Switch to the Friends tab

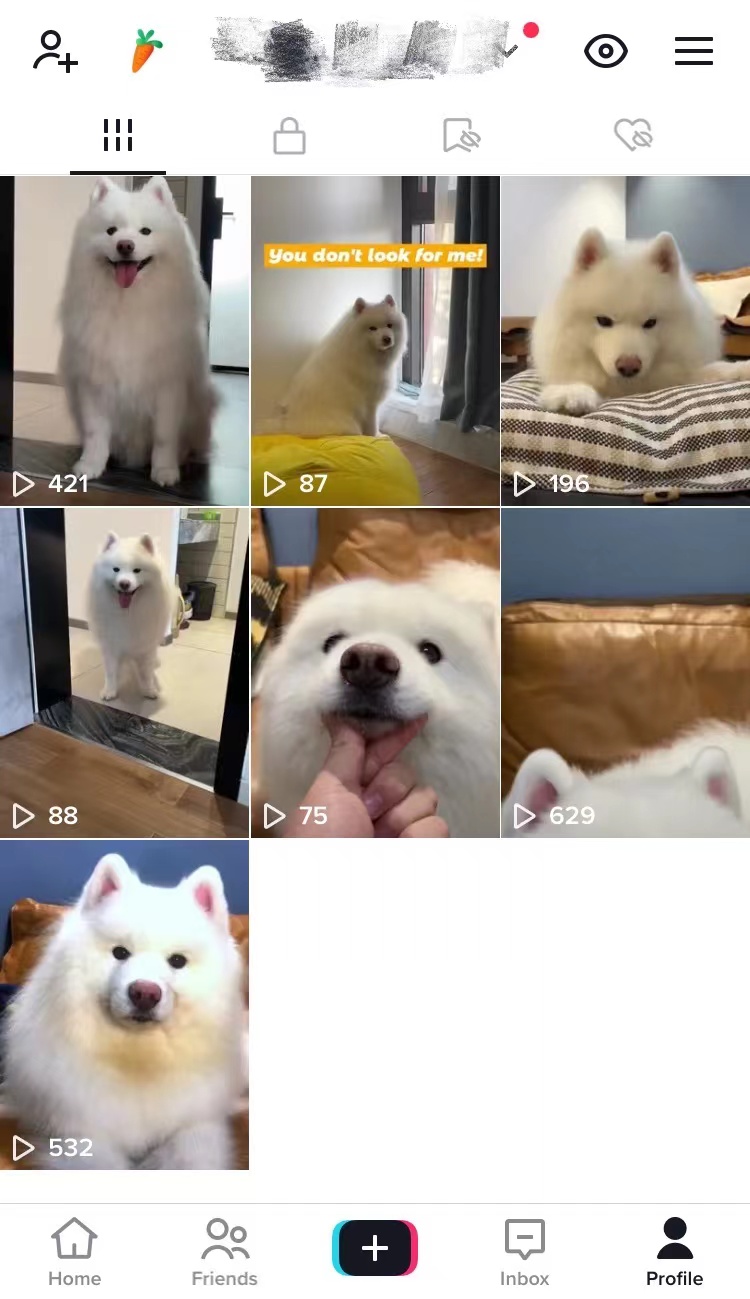pyautogui.click(x=225, y=1252)
